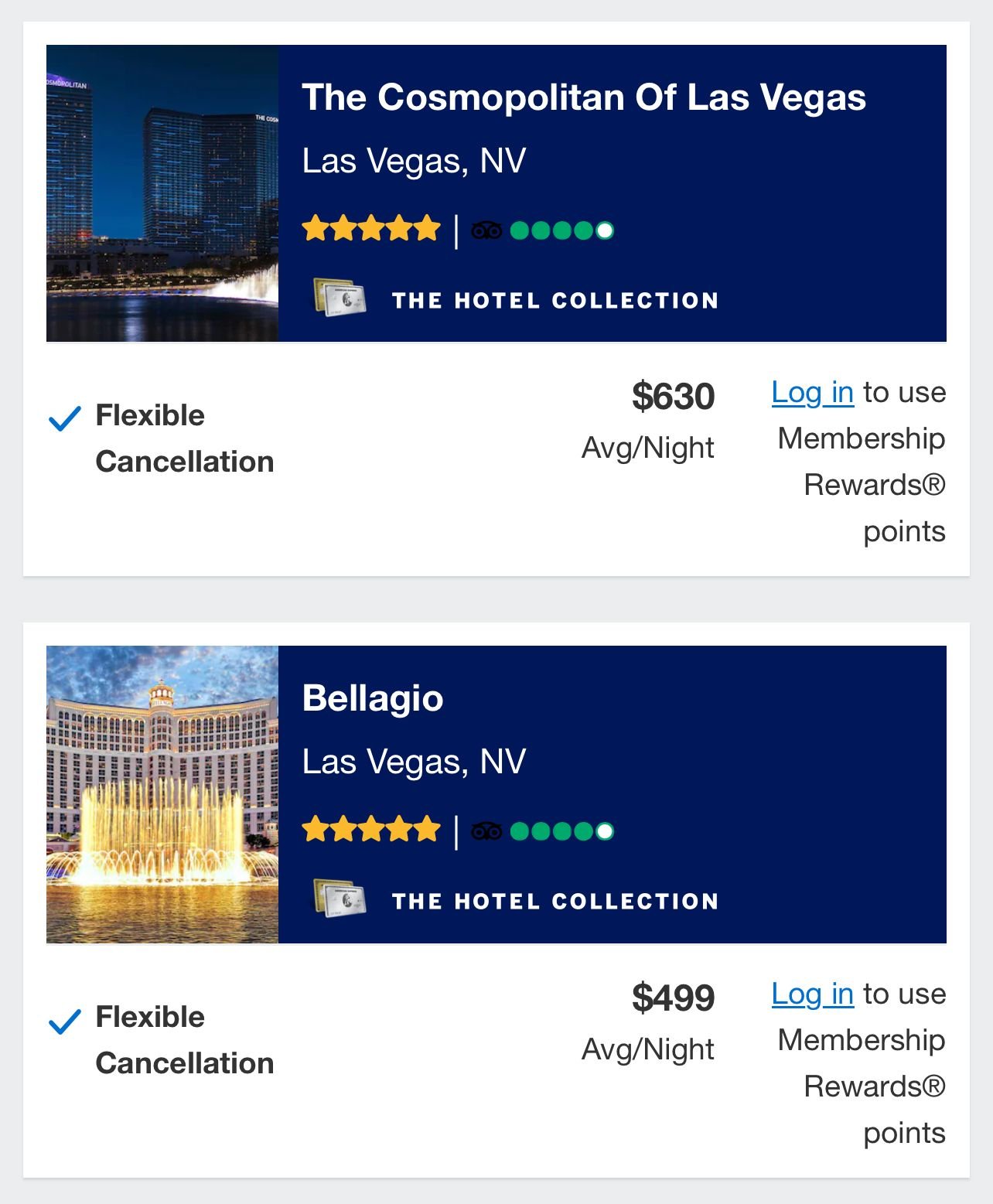
Task: Click the fifth gold star in Bellagio's rating
Action: coord(428,828)
